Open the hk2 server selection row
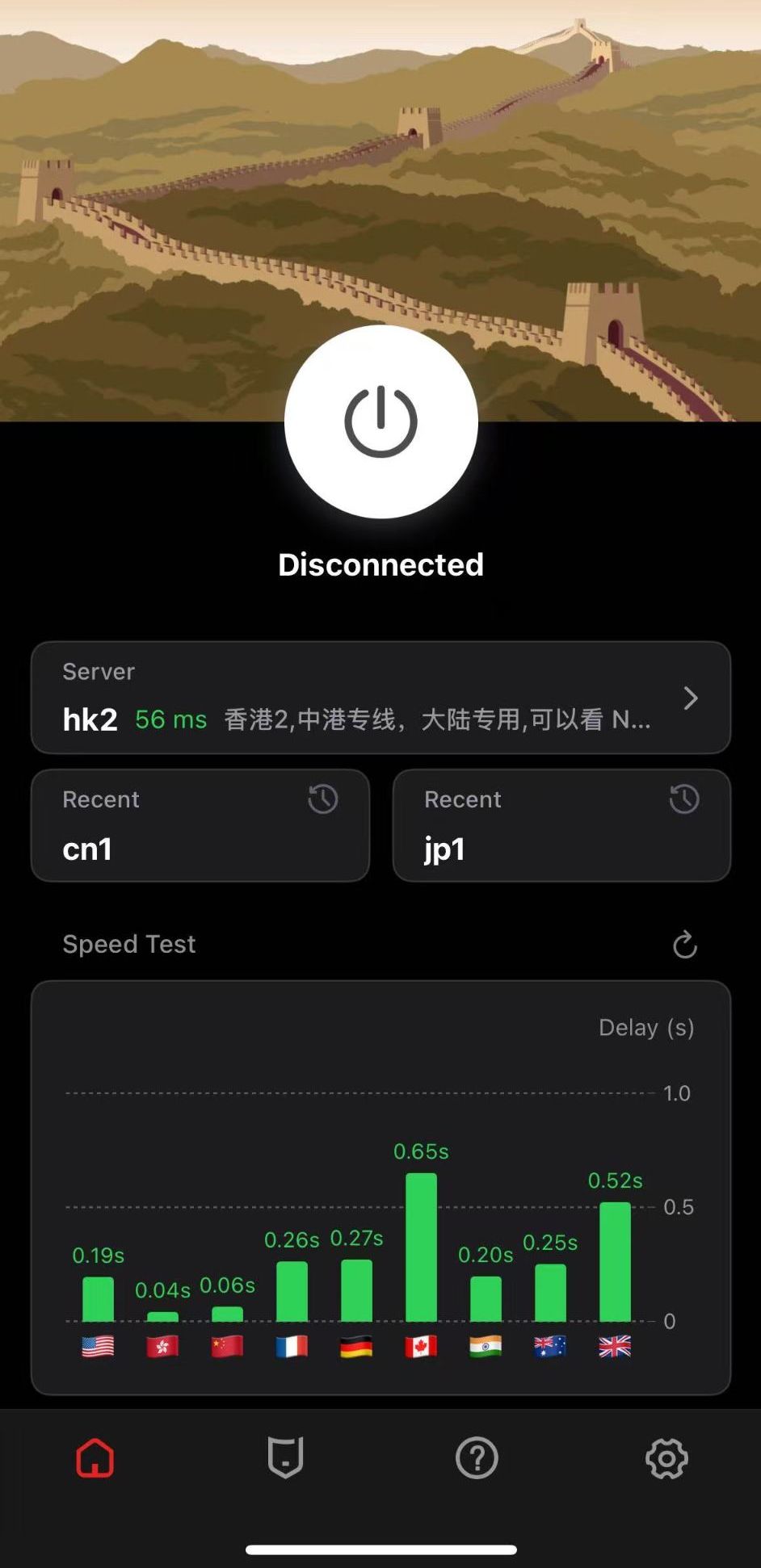 [x=380, y=698]
